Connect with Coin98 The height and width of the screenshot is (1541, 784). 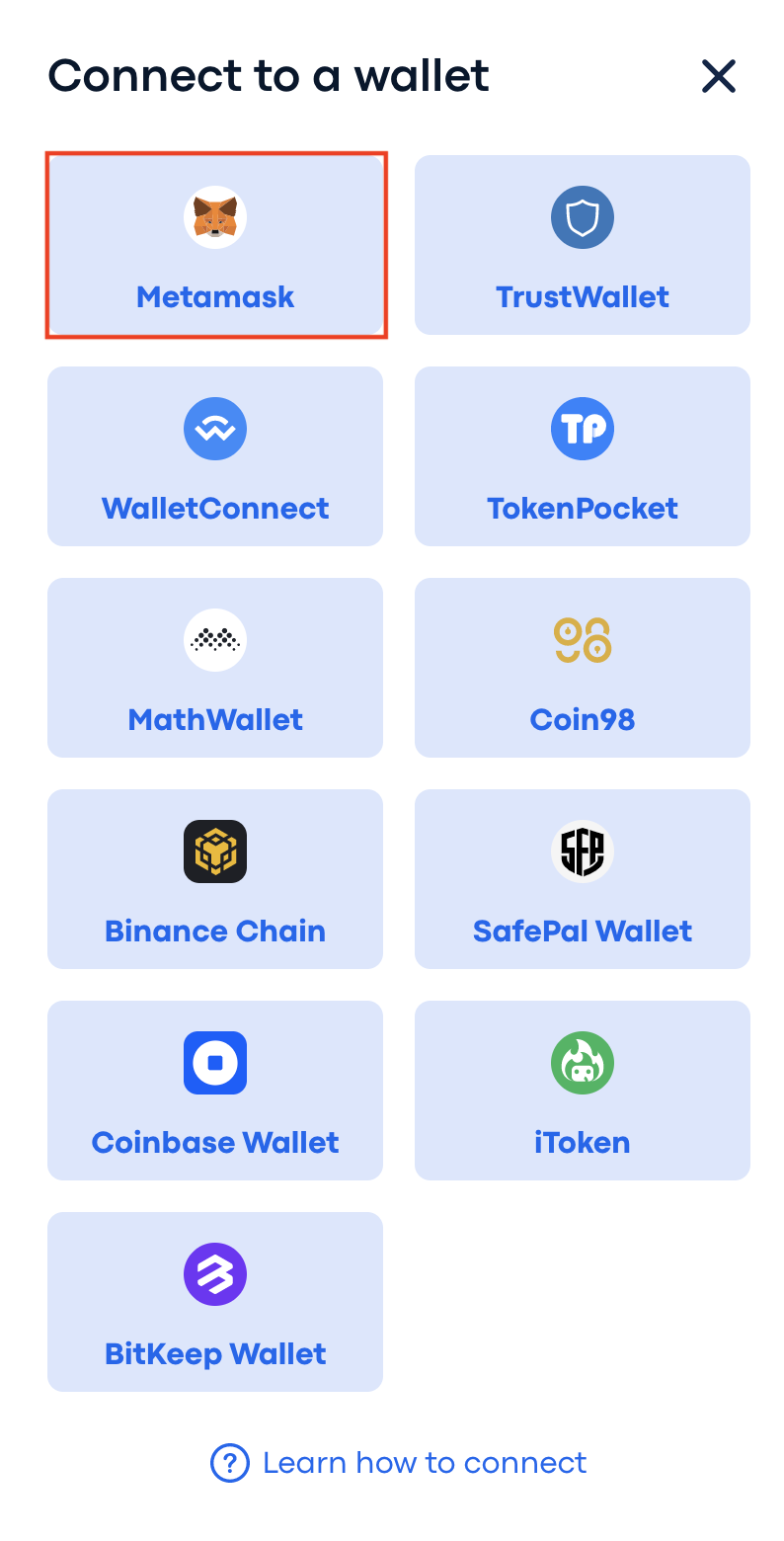click(582, 668)
